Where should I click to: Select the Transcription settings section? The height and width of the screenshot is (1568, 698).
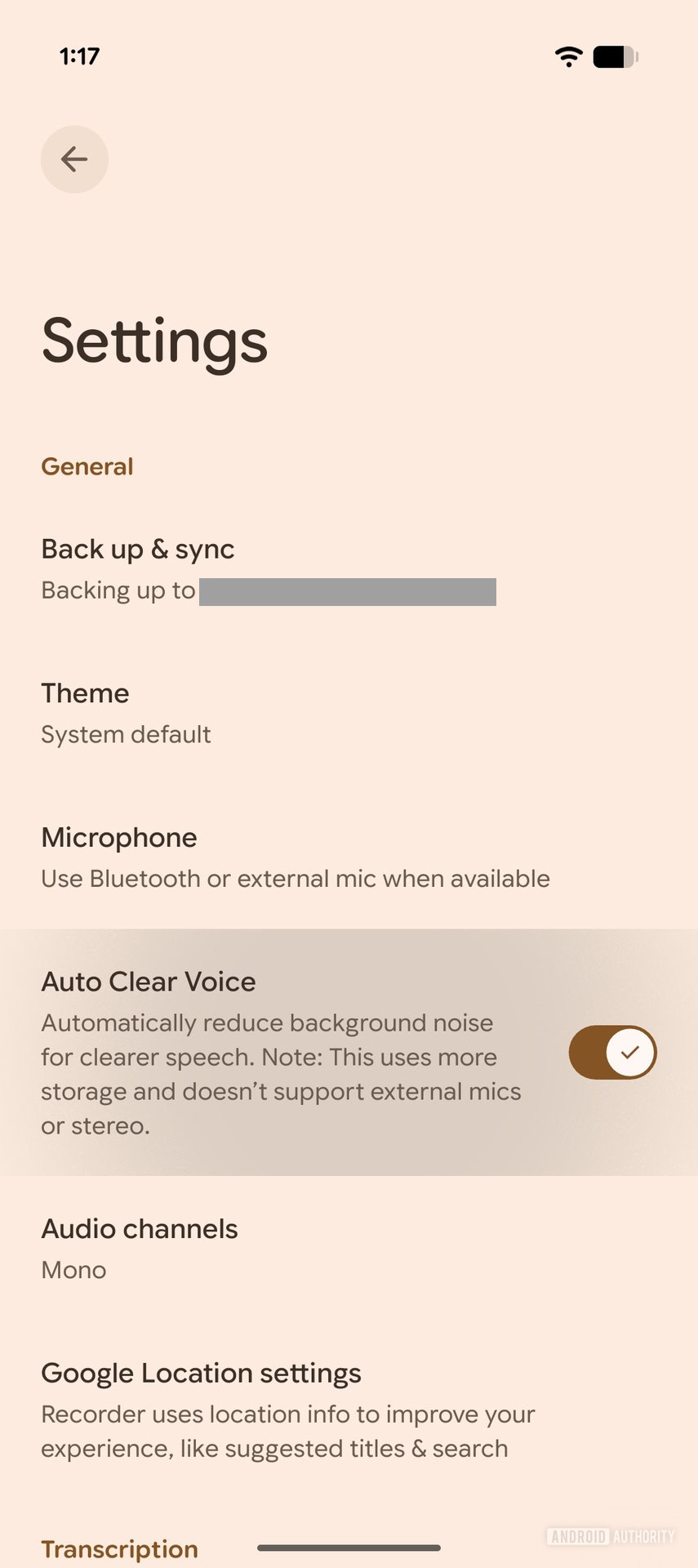click(119, 1548)
